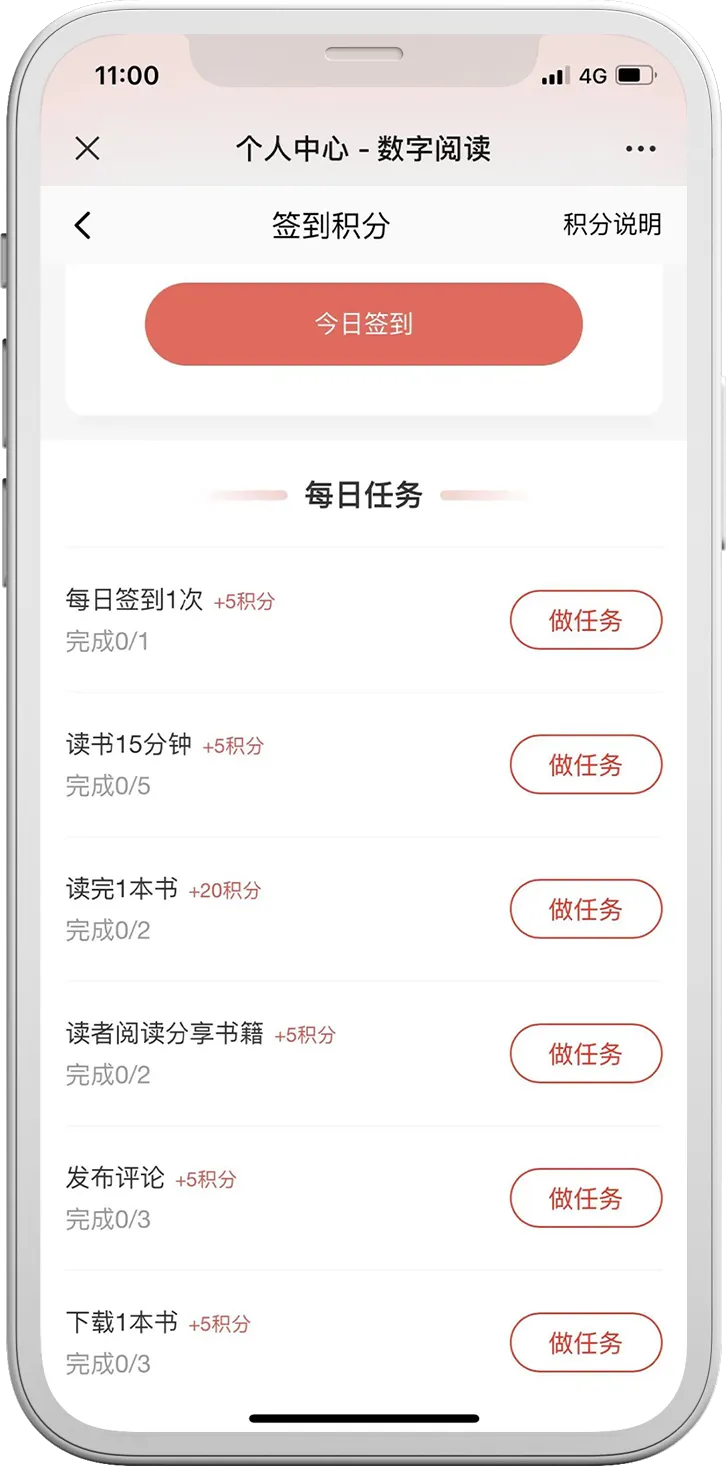The image size is (726, 1466).
Task: Go back using the left arrow
Action: [83, 225]
